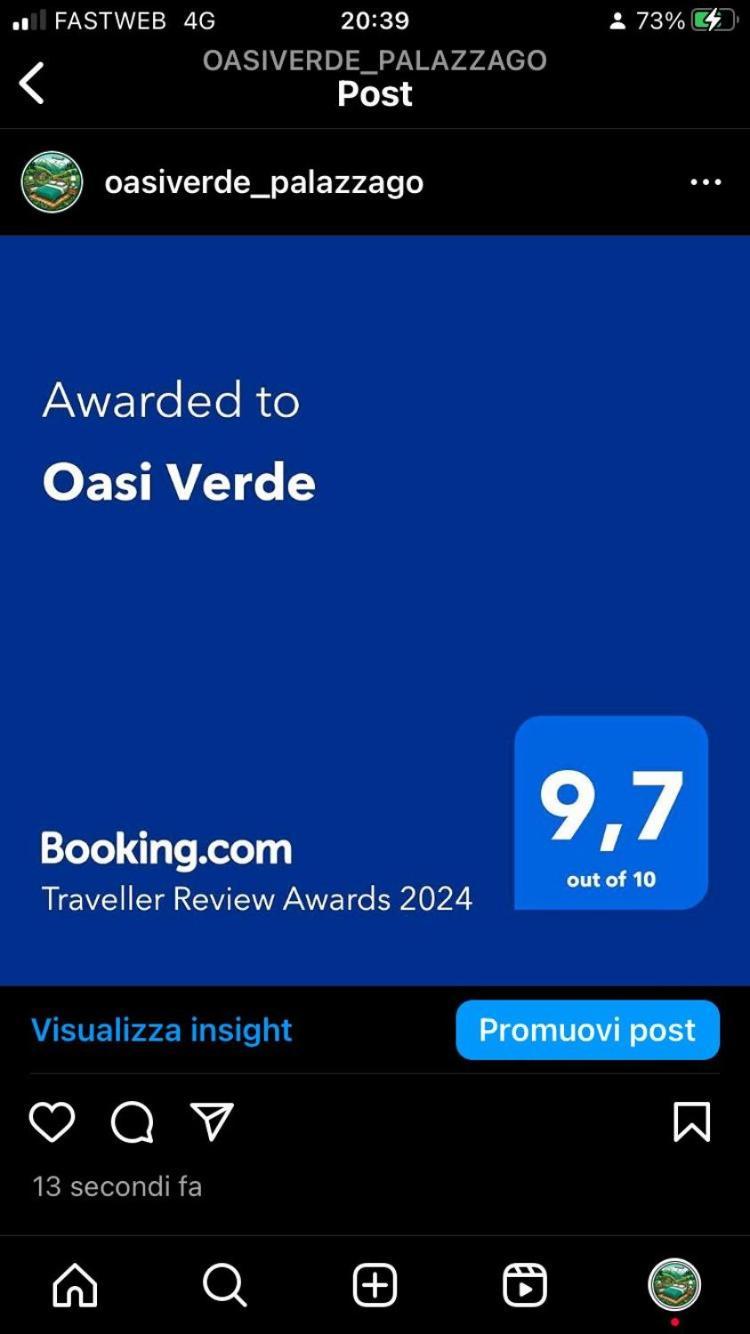The image size is (750, 1334).
Task: Go back with the top-left arrow
Action: click(x=32, y=83)
